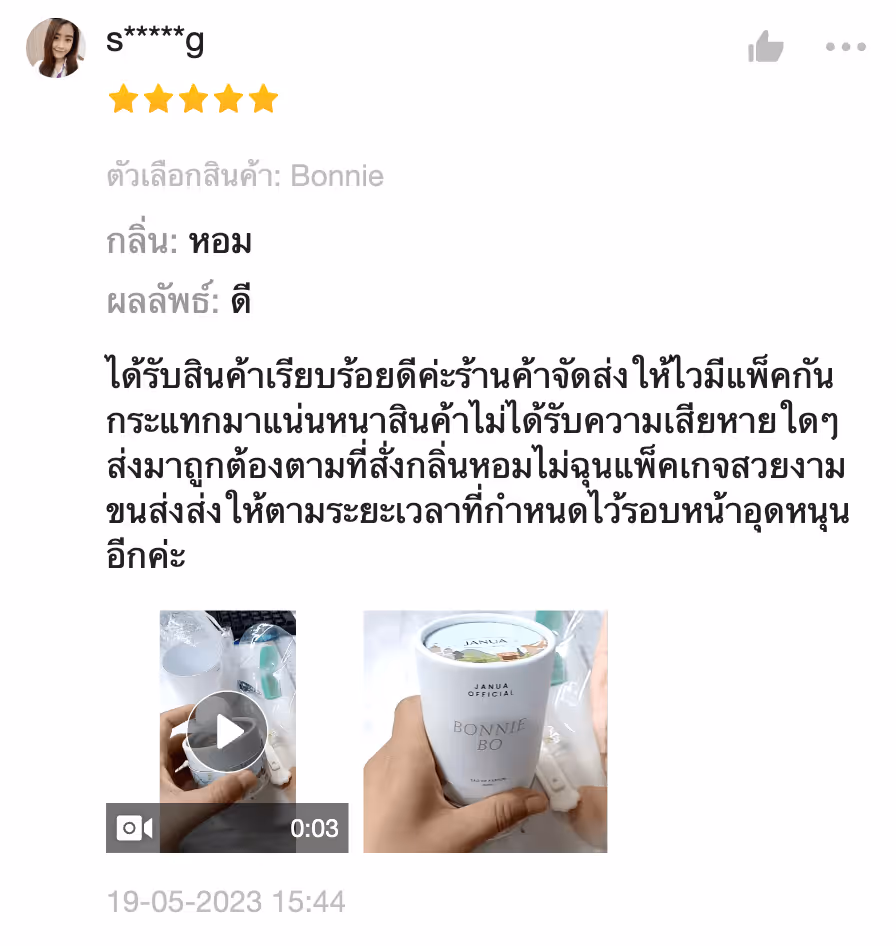Click the thumbs-up like icon on the review
Viewport: 896px width, 946px height.
pos(768,46)
